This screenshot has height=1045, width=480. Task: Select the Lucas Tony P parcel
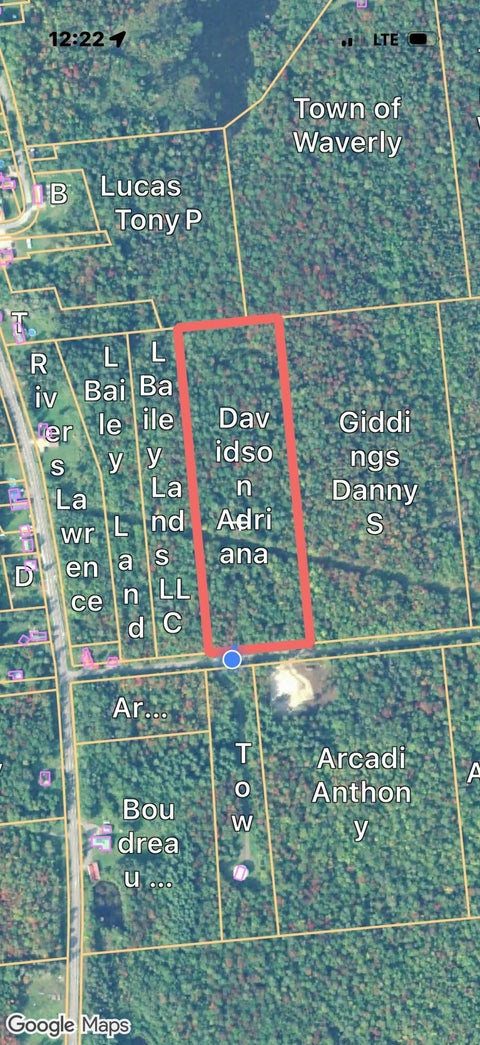click(151, 203)
